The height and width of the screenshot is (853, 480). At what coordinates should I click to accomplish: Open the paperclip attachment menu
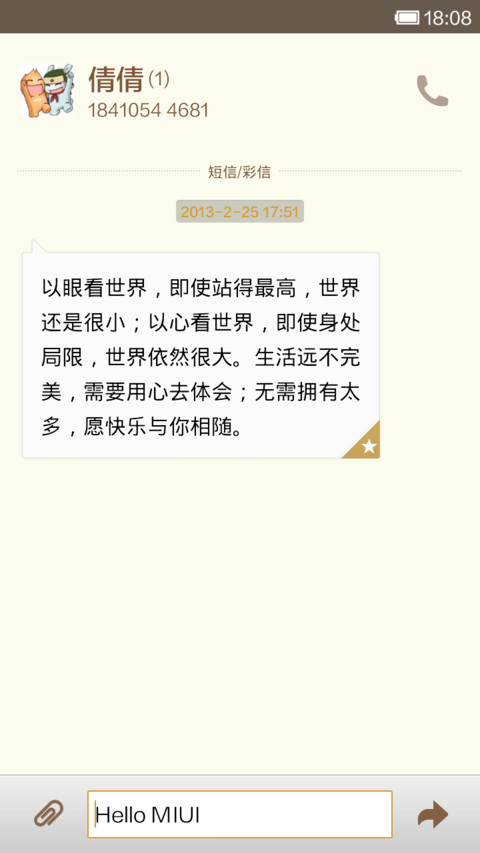tap(48, 814)
